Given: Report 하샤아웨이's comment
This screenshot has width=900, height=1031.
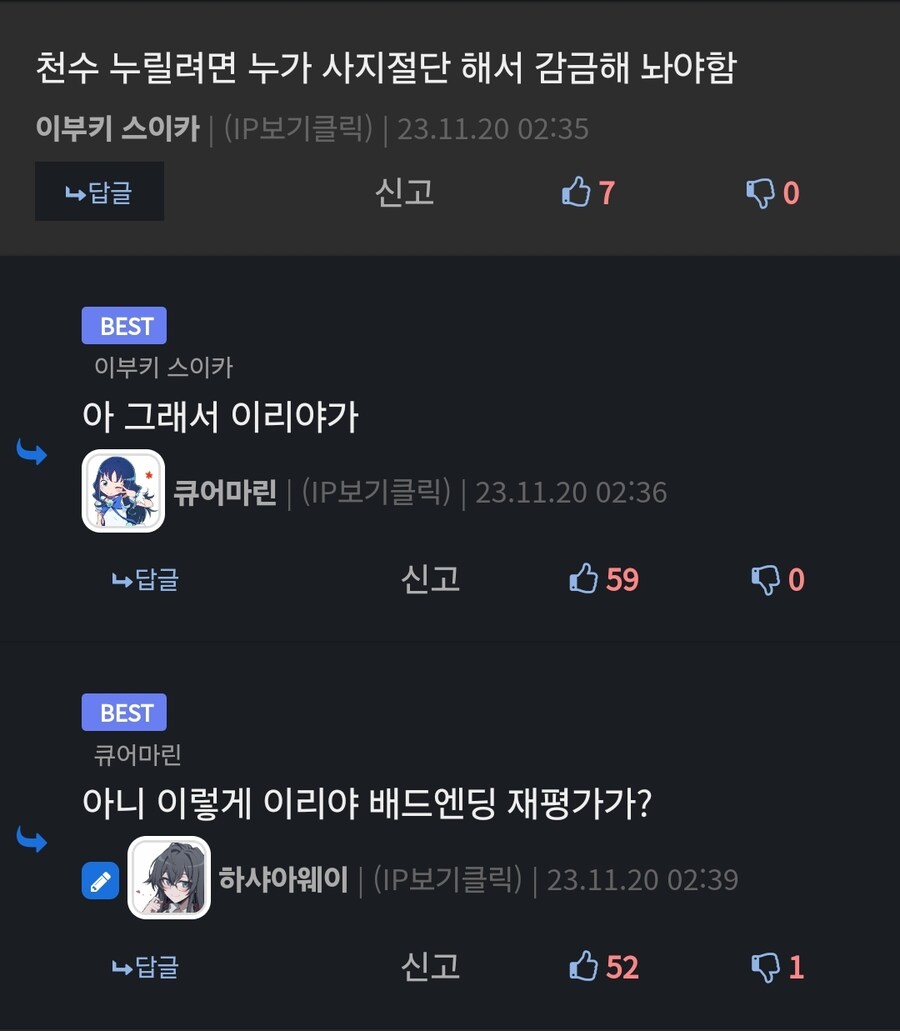Looking at the screenshot, I should coord(431,966).
